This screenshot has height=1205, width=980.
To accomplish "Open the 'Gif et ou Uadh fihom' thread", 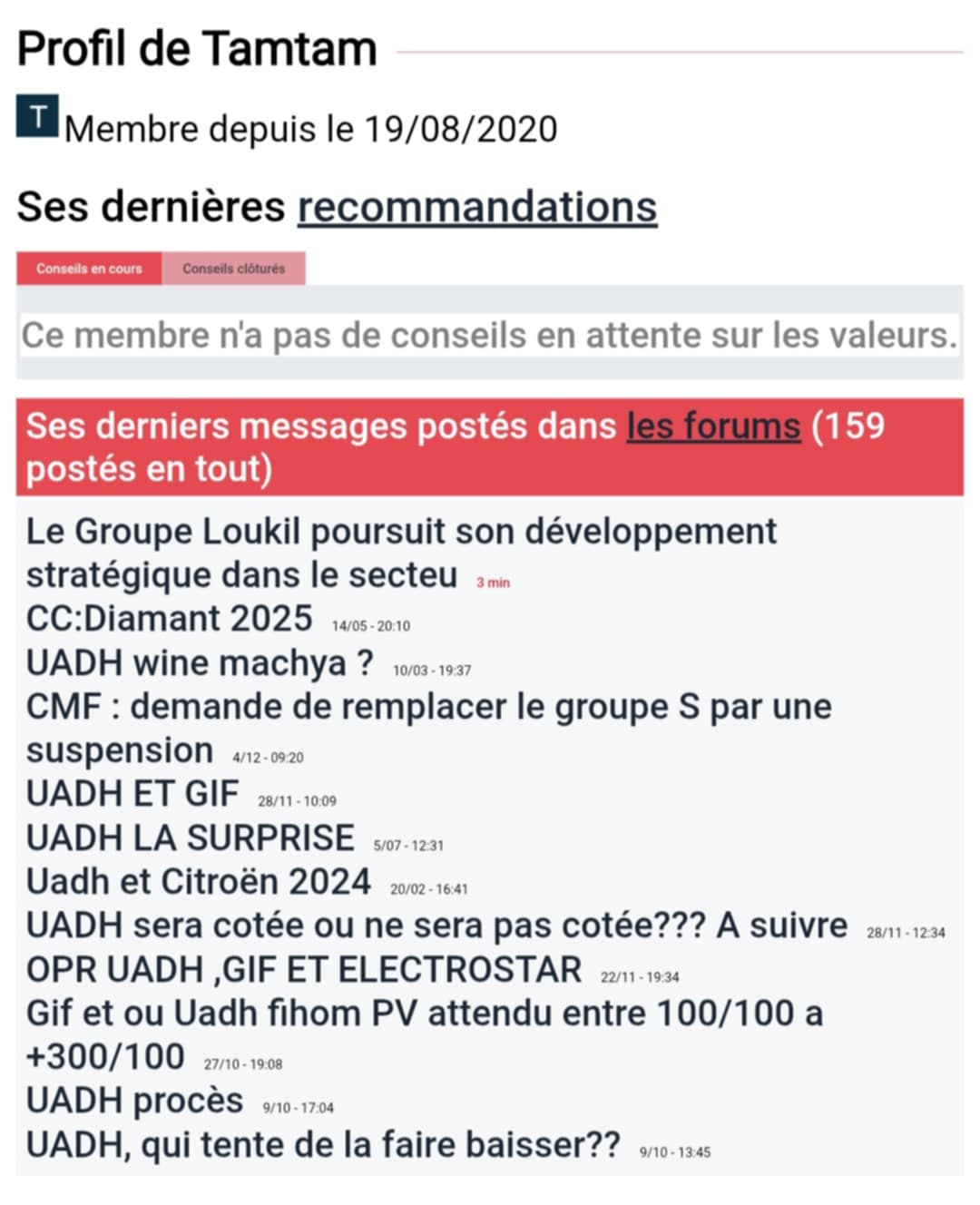I will [424, 1013].
